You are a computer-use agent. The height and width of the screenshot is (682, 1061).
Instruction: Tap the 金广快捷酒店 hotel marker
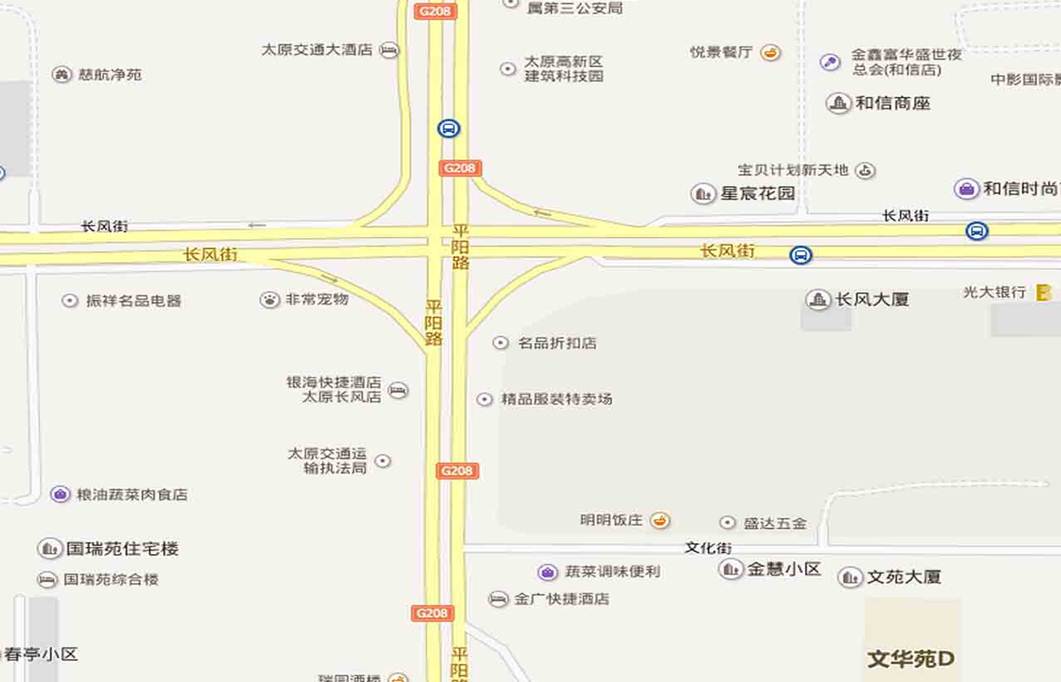pos(498,599)
